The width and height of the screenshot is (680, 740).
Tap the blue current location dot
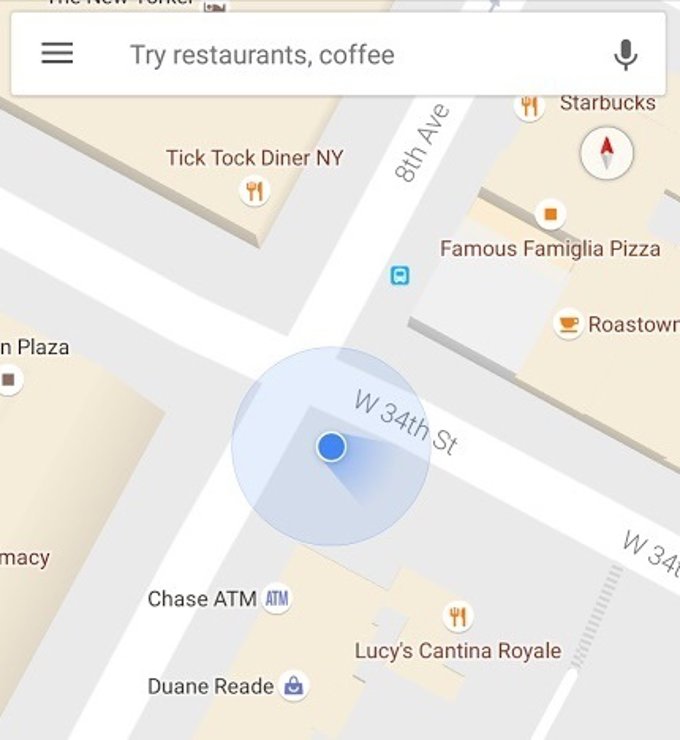[x=331, y=447]
